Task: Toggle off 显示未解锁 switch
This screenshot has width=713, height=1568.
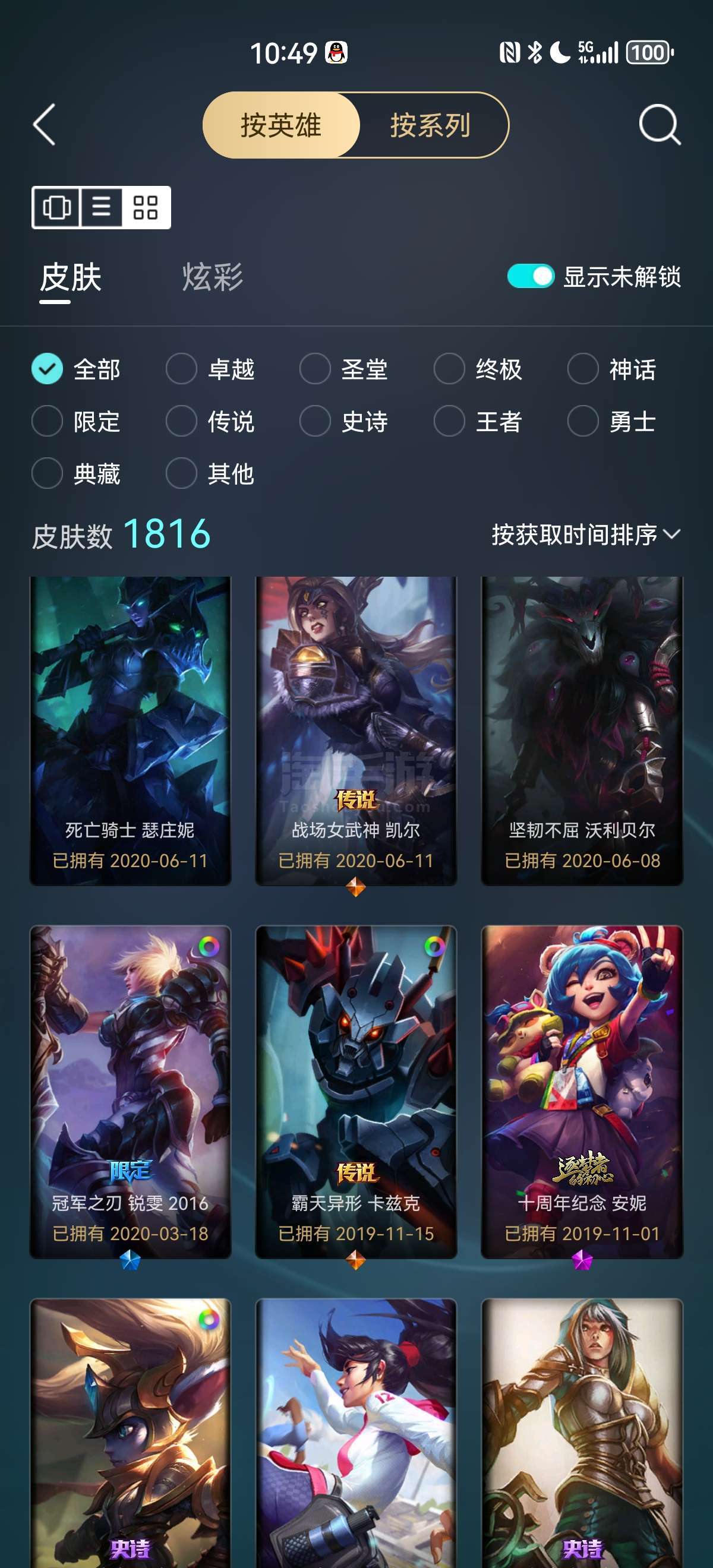Action: (531, 276)
